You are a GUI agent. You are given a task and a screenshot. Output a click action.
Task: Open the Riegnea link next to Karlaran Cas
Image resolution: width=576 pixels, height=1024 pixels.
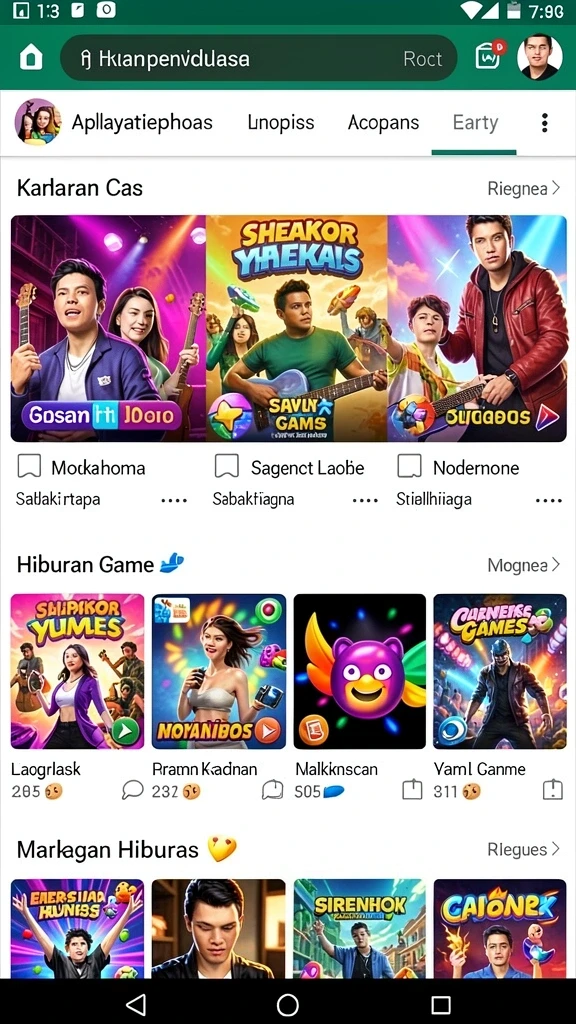click(x=524, y=189)
